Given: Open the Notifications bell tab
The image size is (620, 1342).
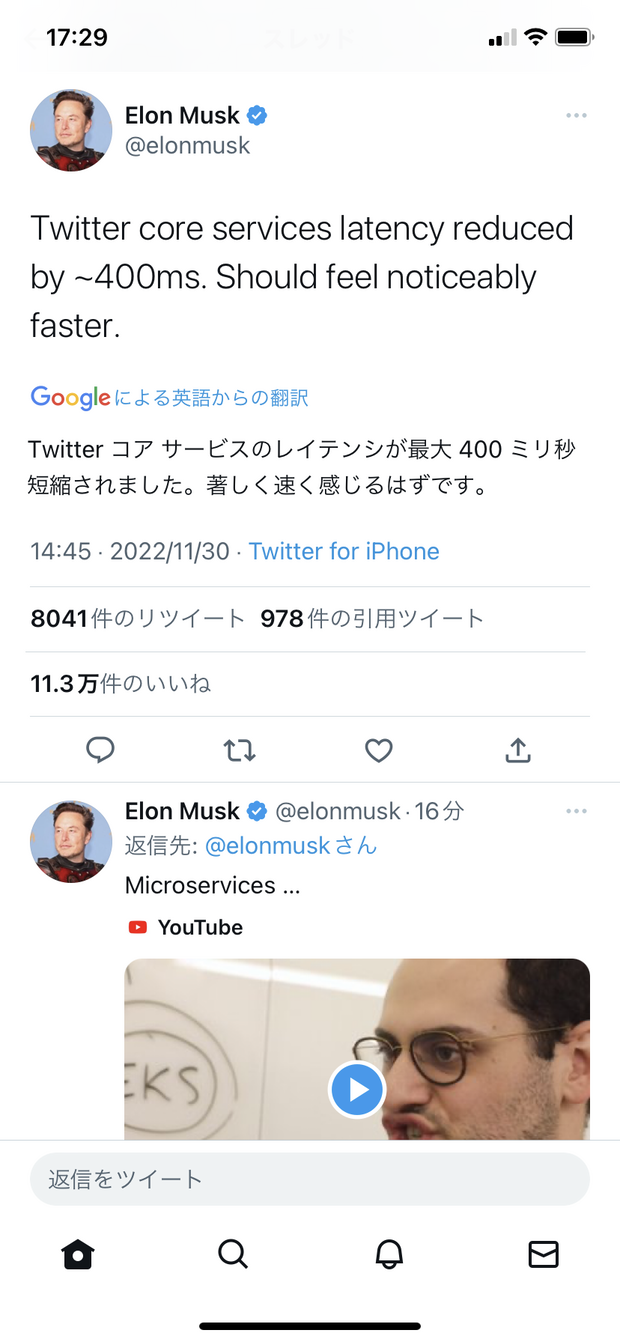Looking at the screenshot, I should tap(388, 1254).
